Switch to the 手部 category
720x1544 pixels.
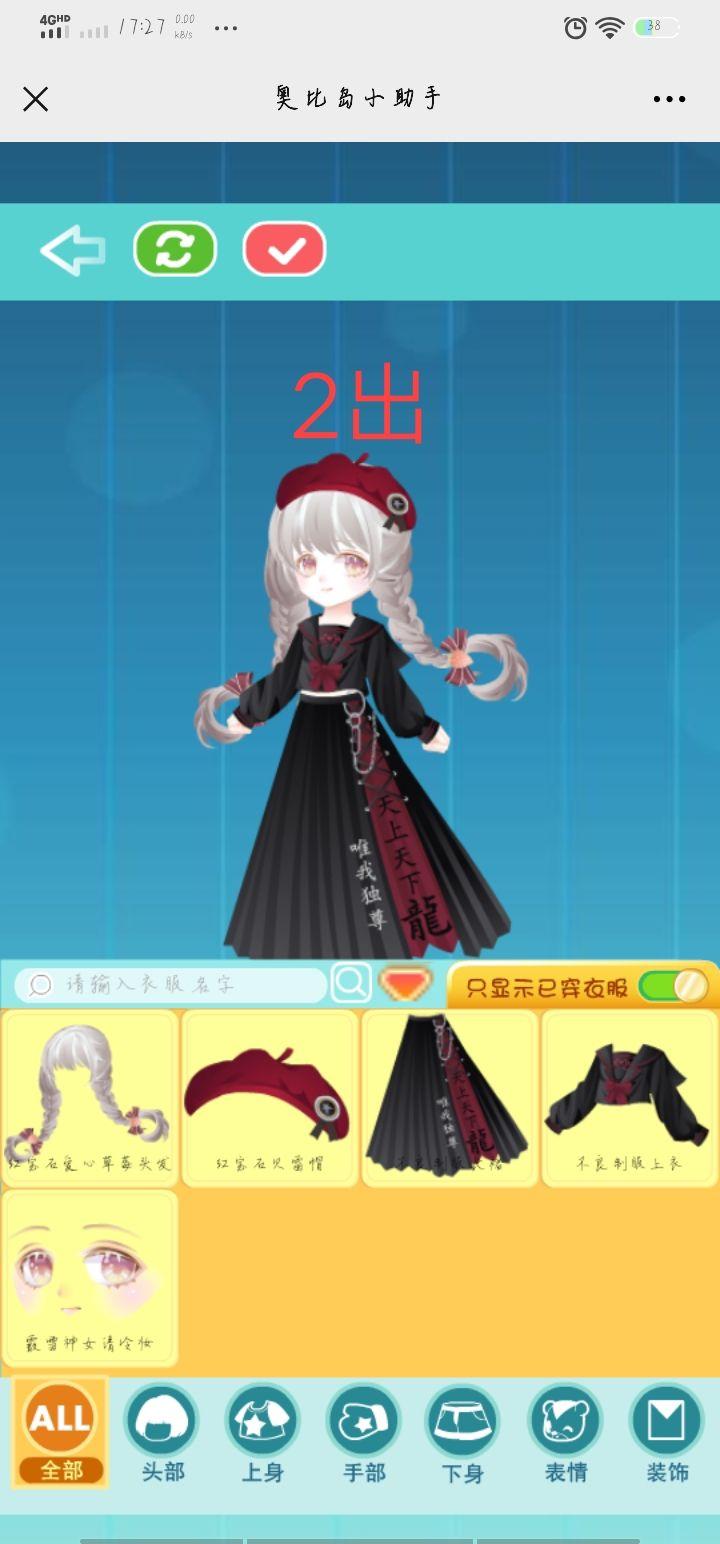tap(363, 1431)
